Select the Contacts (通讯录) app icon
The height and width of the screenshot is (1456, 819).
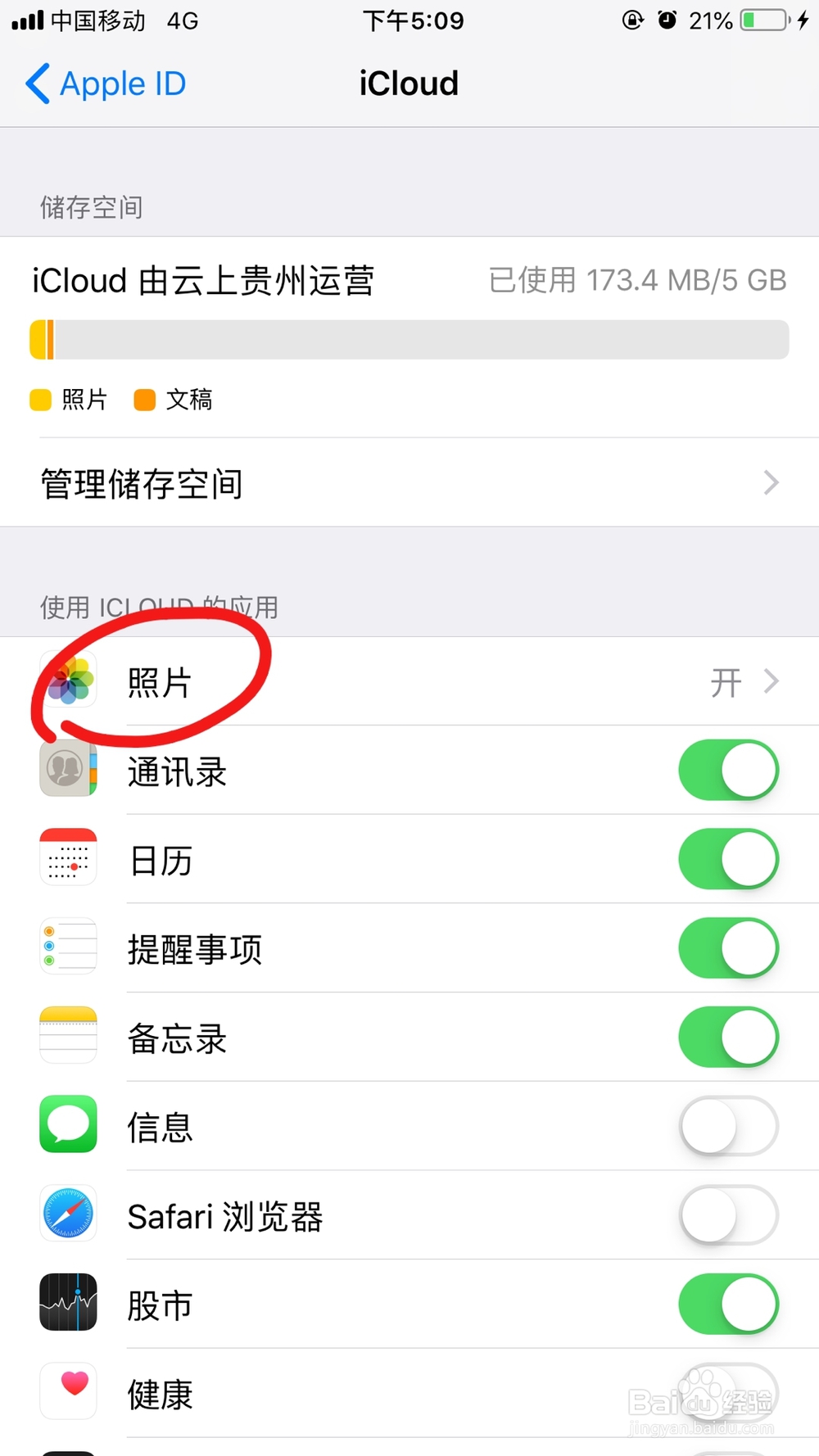(68, 771)
